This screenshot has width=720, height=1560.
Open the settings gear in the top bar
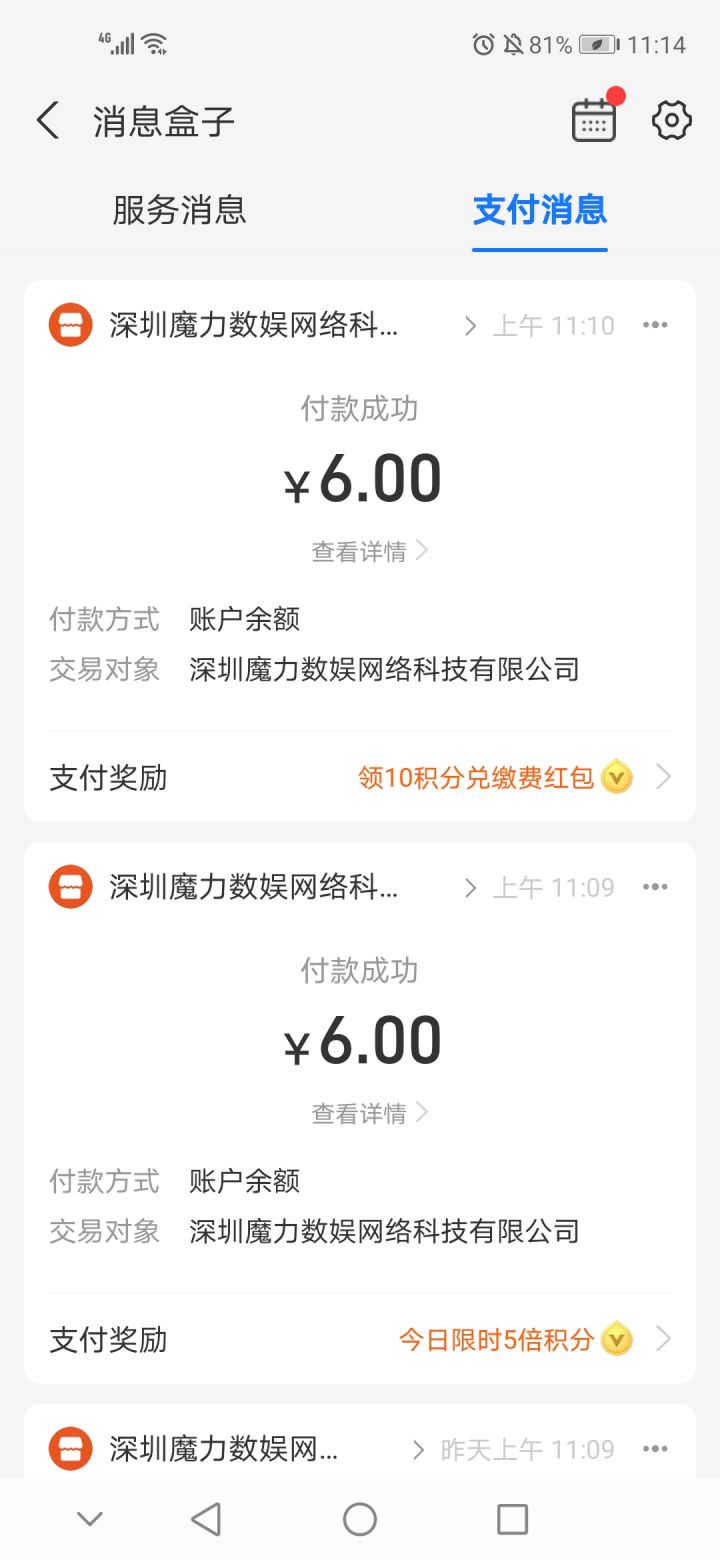pos(671,119)
